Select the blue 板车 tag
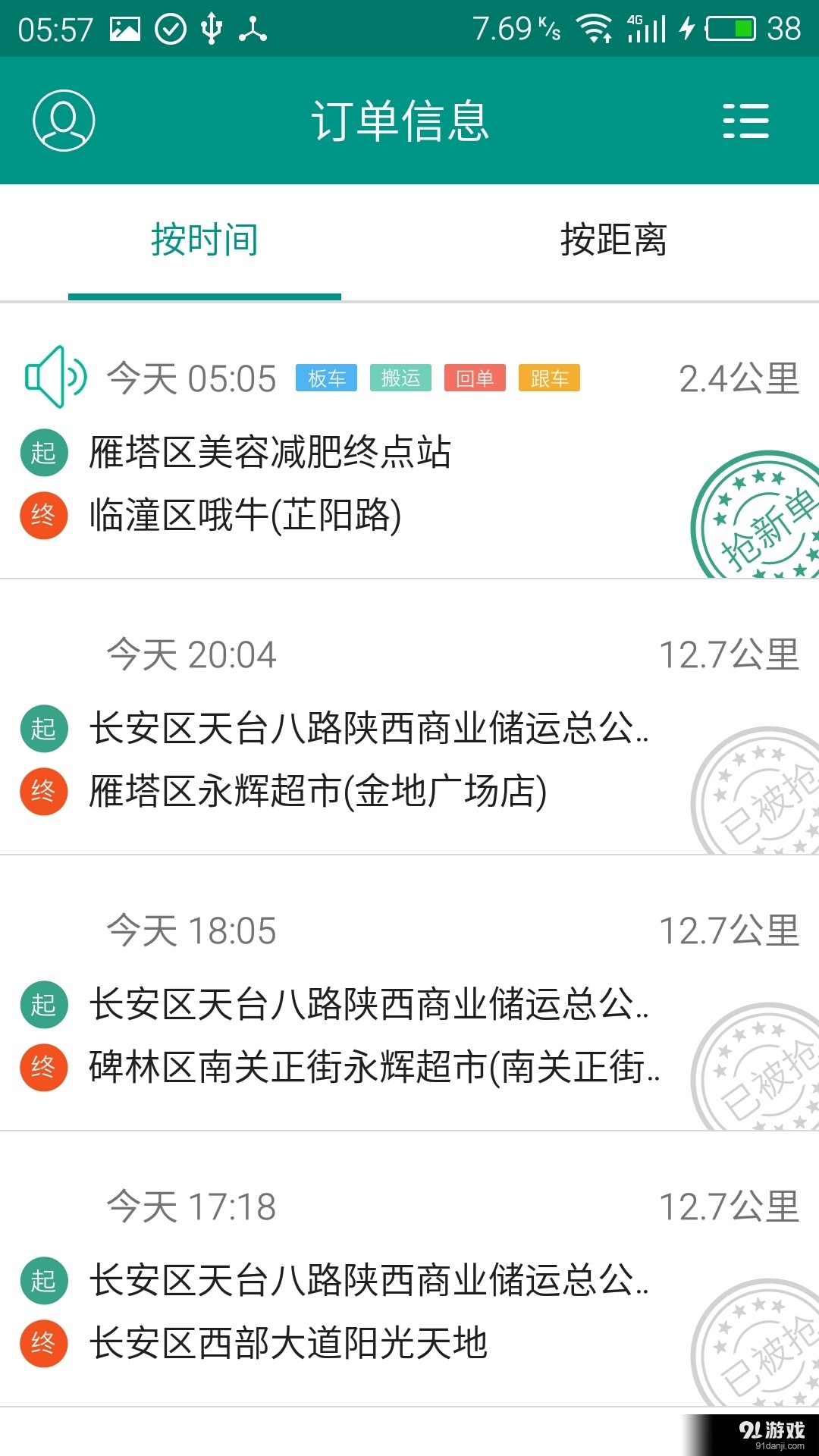The width and height of the screenshot is (819, 1456). 328,377
